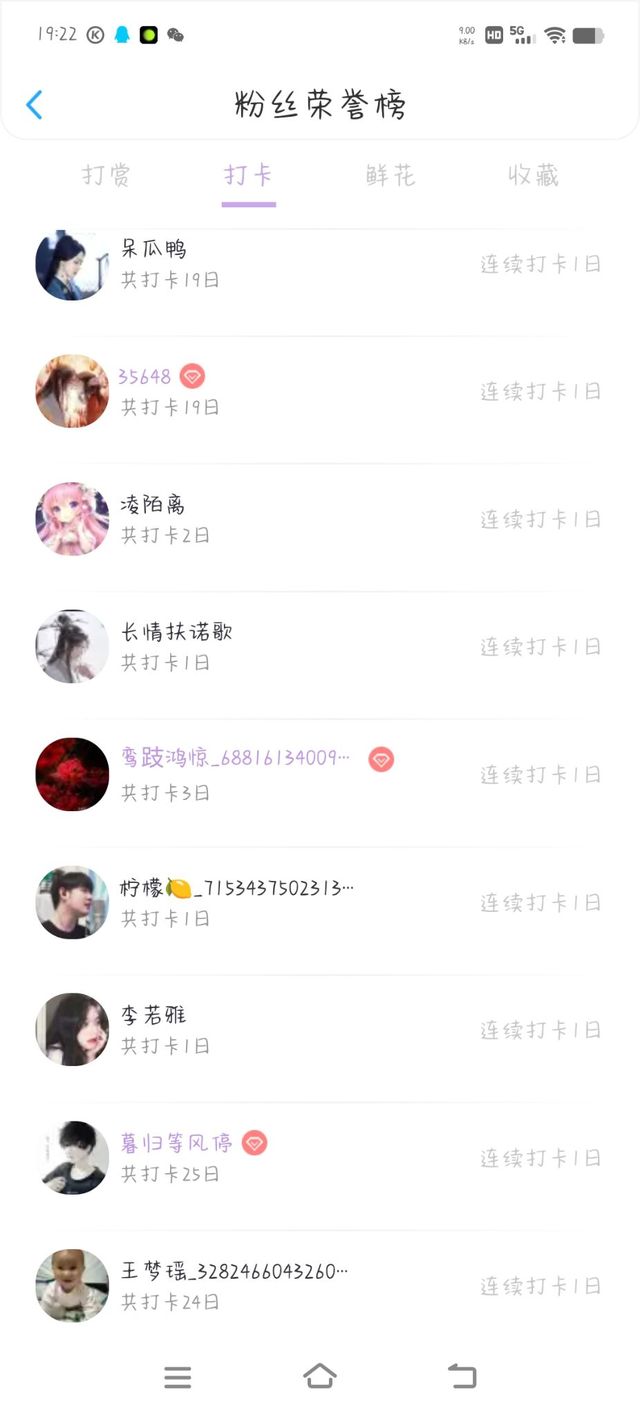Go back using the top-left arrow
The height and width of the screenshot is (1415, 640).
click(x=35, y=105)
